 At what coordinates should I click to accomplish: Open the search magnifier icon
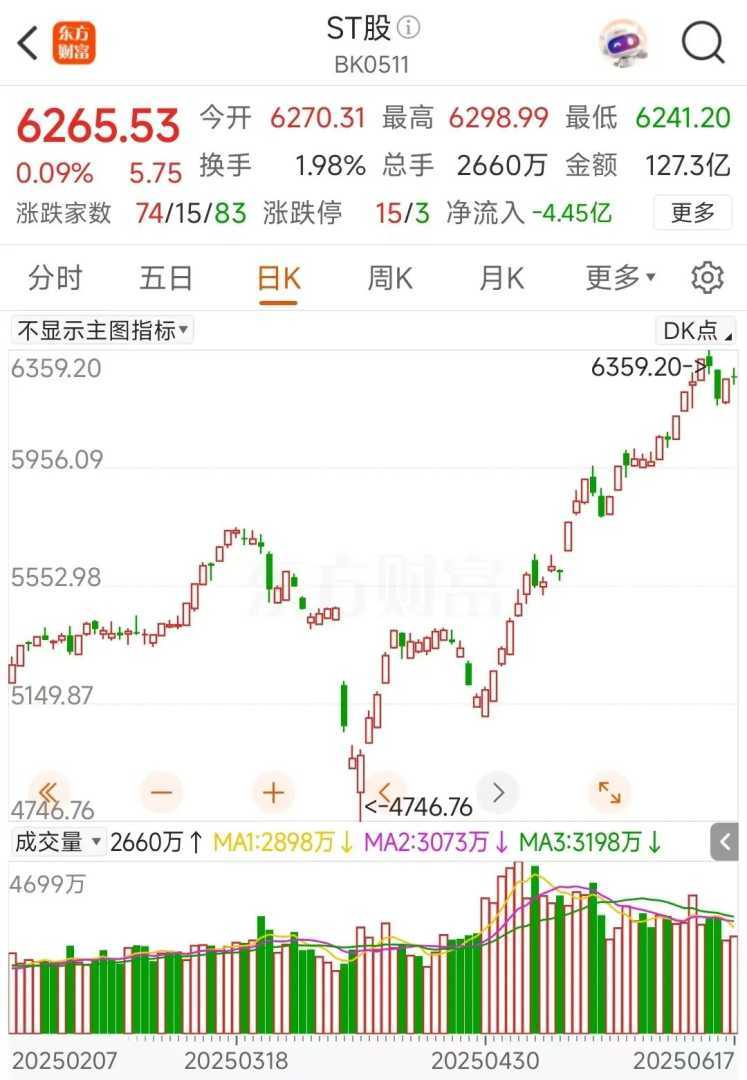703,42
